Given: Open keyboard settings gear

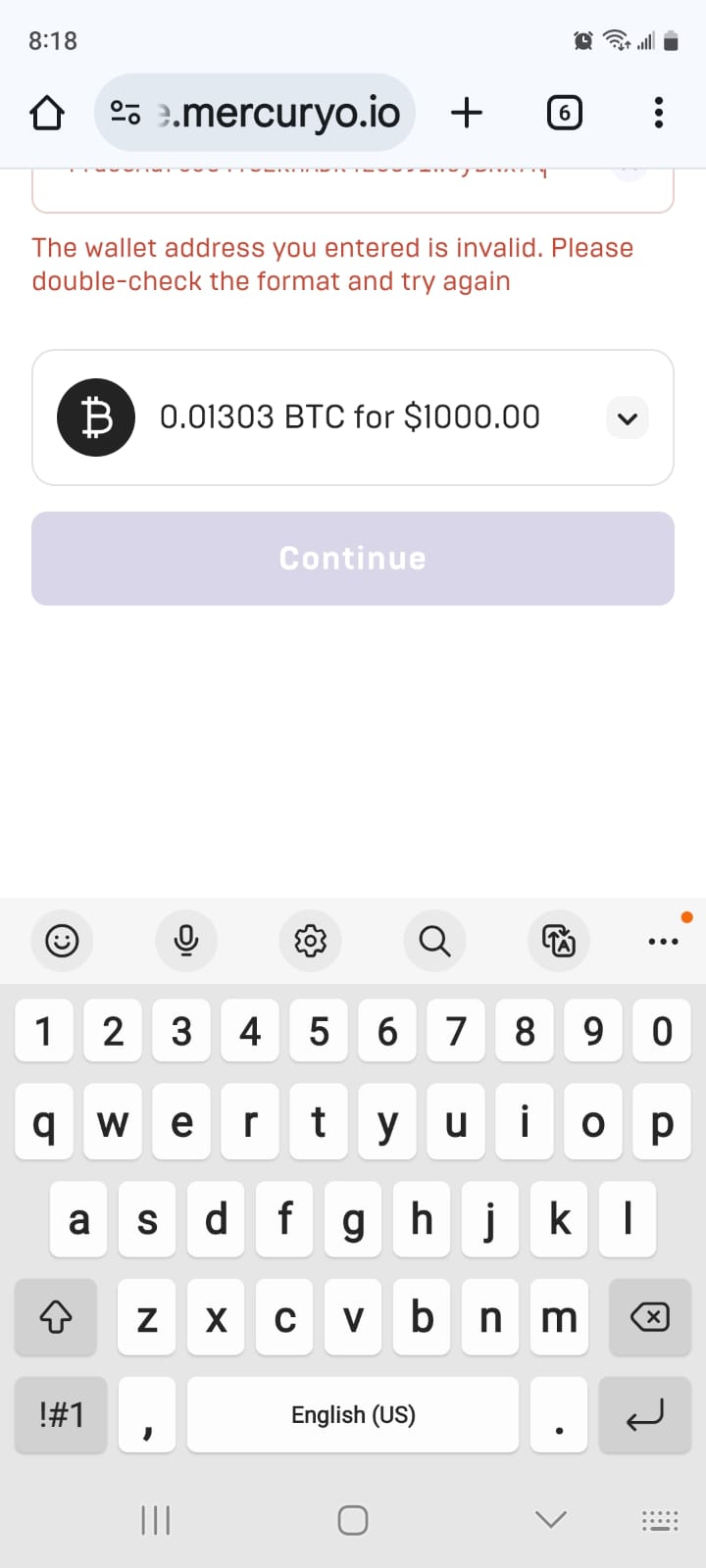Looking at the screenshot, I should [311, 941].
